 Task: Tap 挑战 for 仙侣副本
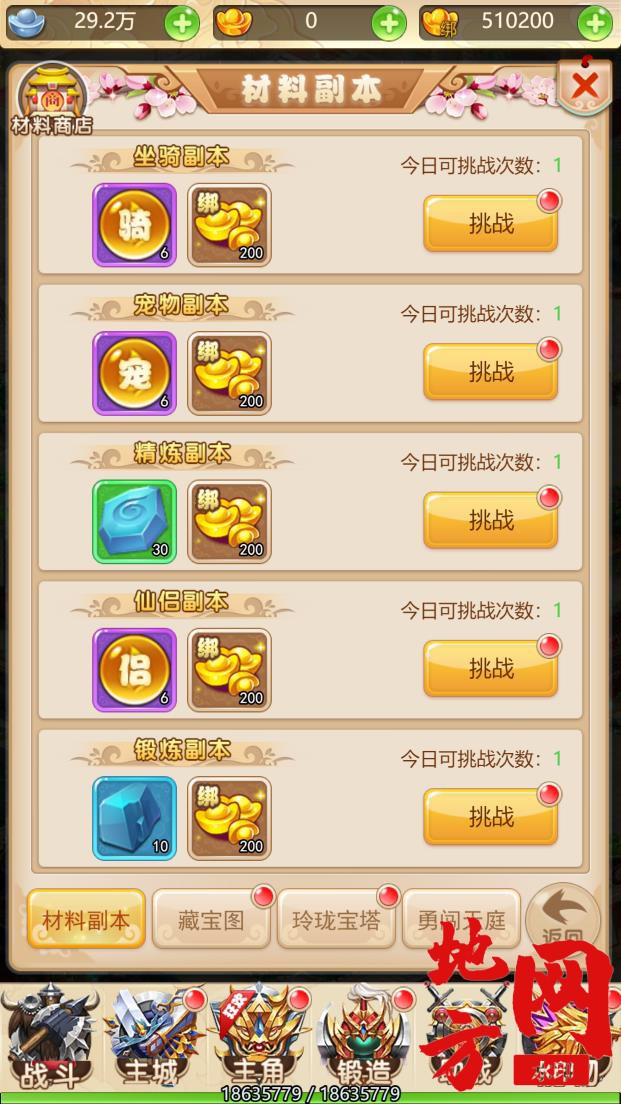coord(490,668)
